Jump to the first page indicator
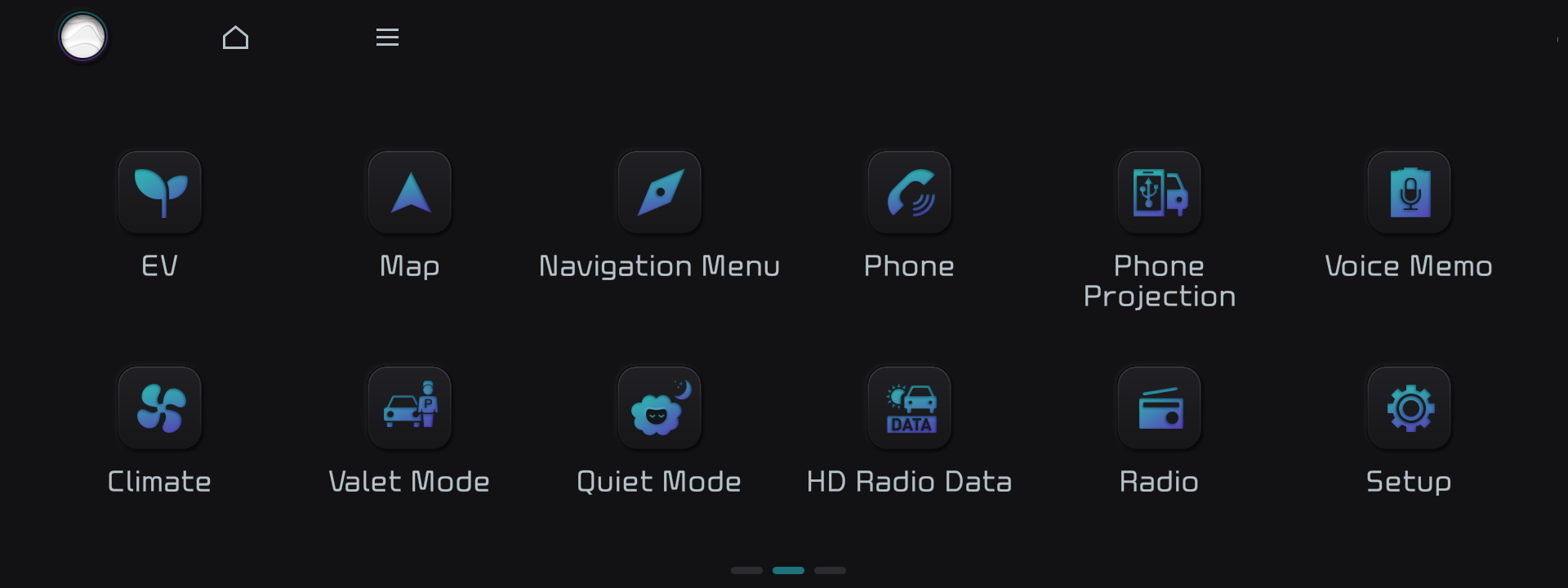This screenshot has height=588, width=1568. (x=746, y=570)
